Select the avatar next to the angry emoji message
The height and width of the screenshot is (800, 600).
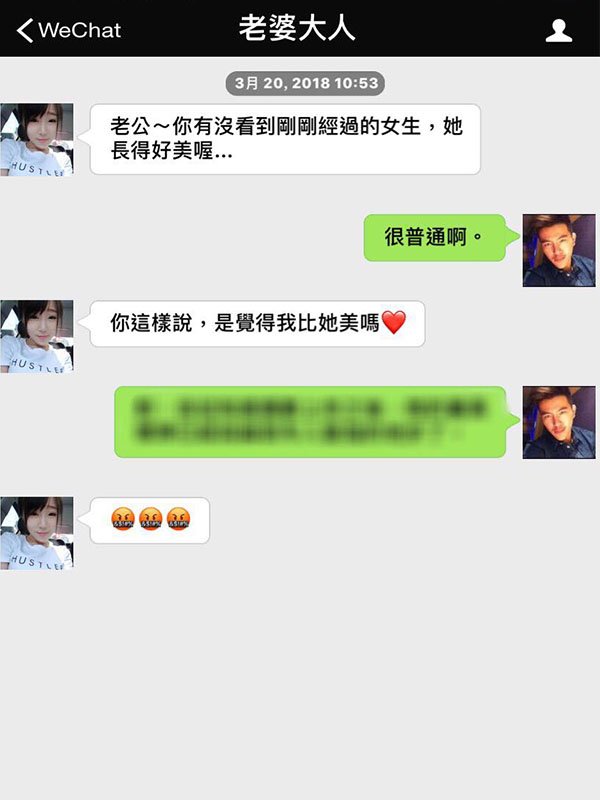click(x=37, y=532)
